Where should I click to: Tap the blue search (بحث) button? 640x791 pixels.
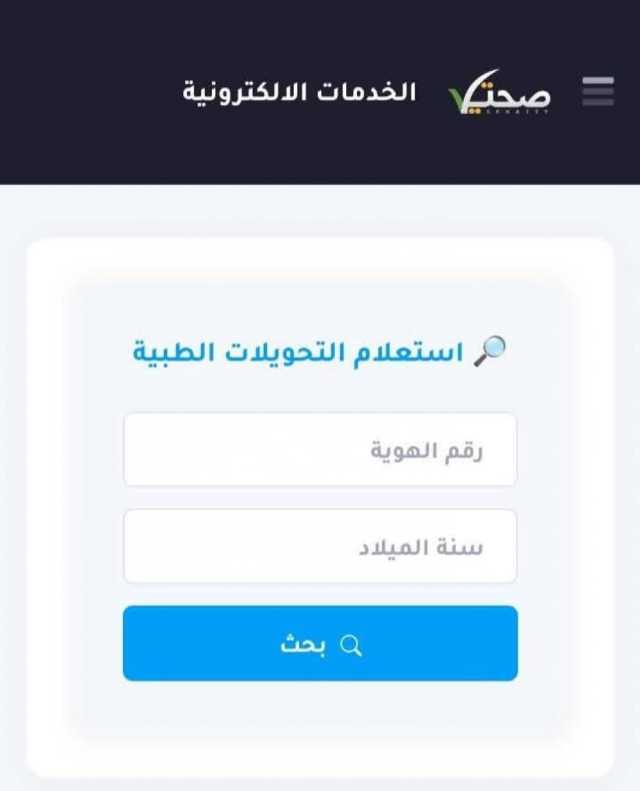pos(320,644)
